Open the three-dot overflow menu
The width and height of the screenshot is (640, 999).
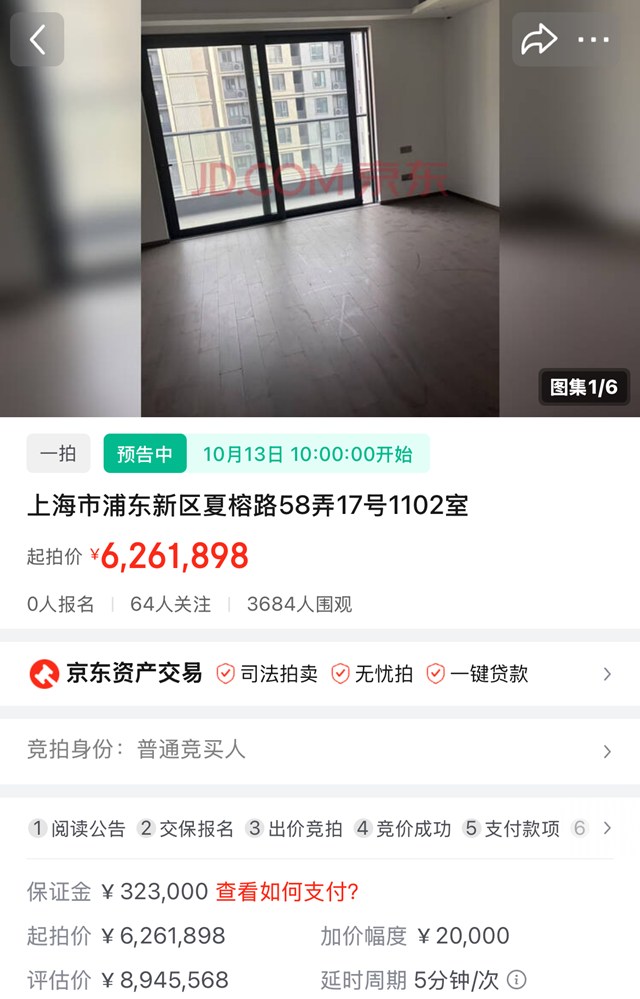[594, 40]
